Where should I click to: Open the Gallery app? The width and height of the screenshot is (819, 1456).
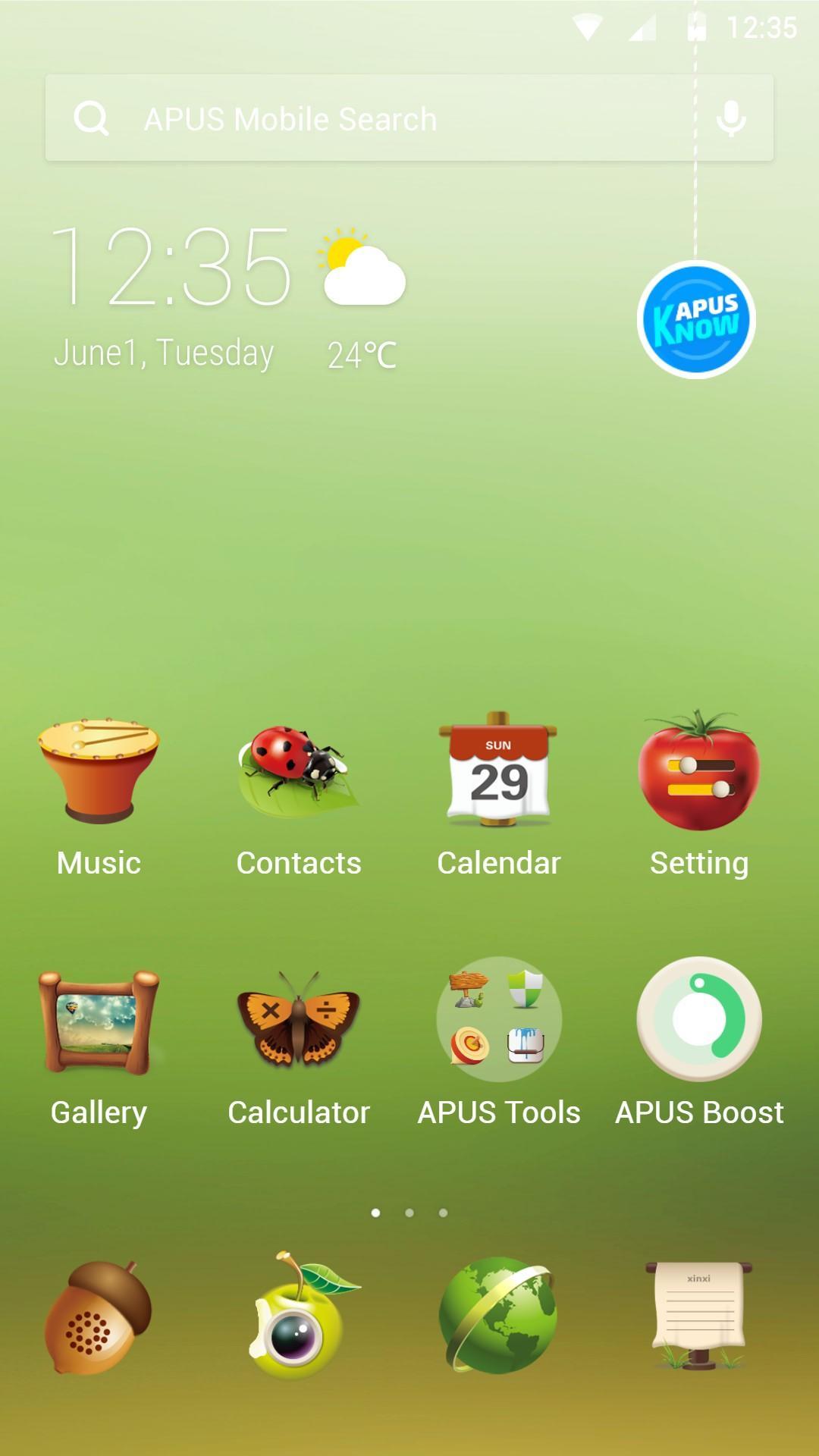click(x=99, y=1048)
